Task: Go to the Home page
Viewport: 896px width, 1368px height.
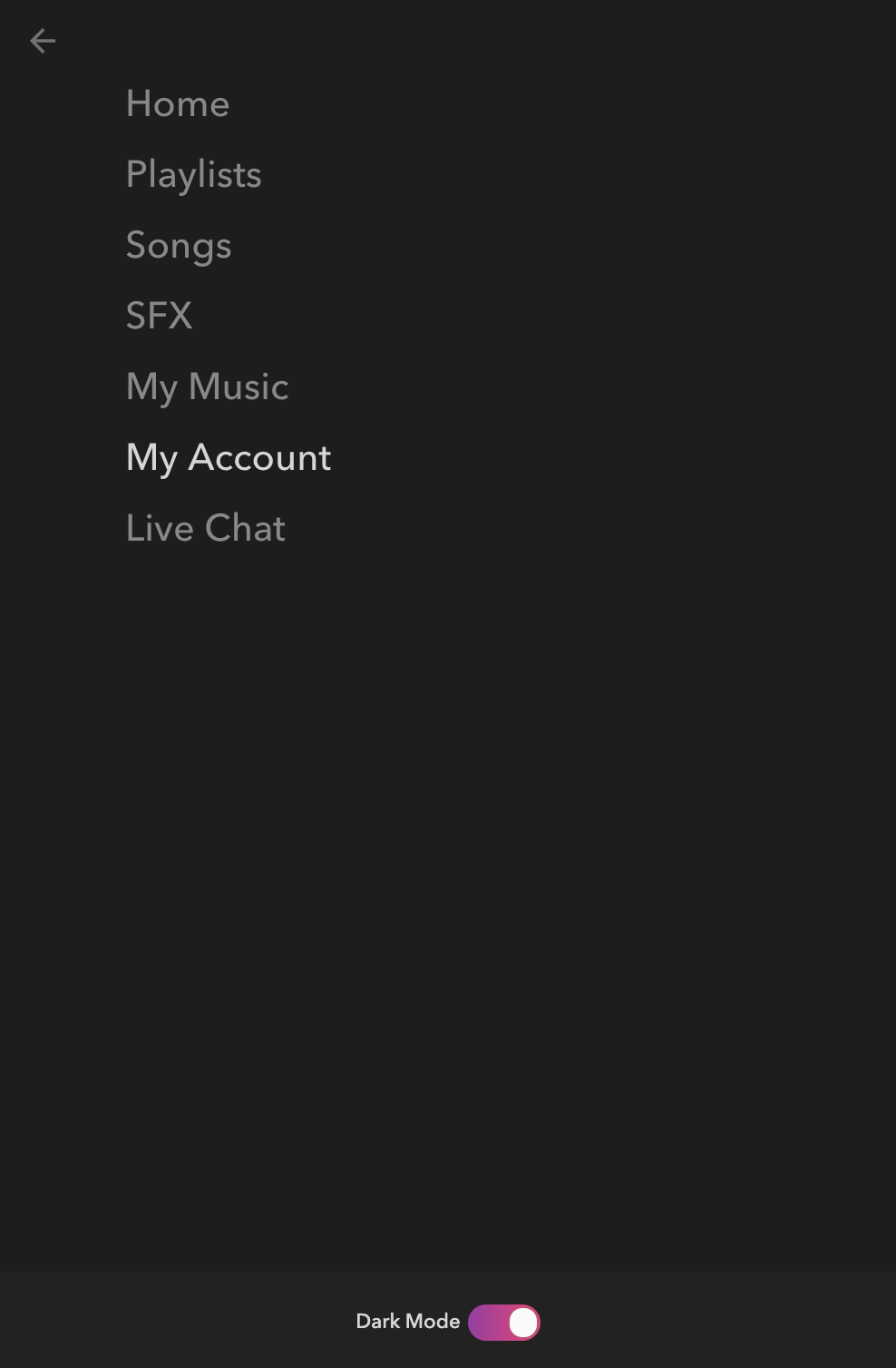Action: coord(178,103)
